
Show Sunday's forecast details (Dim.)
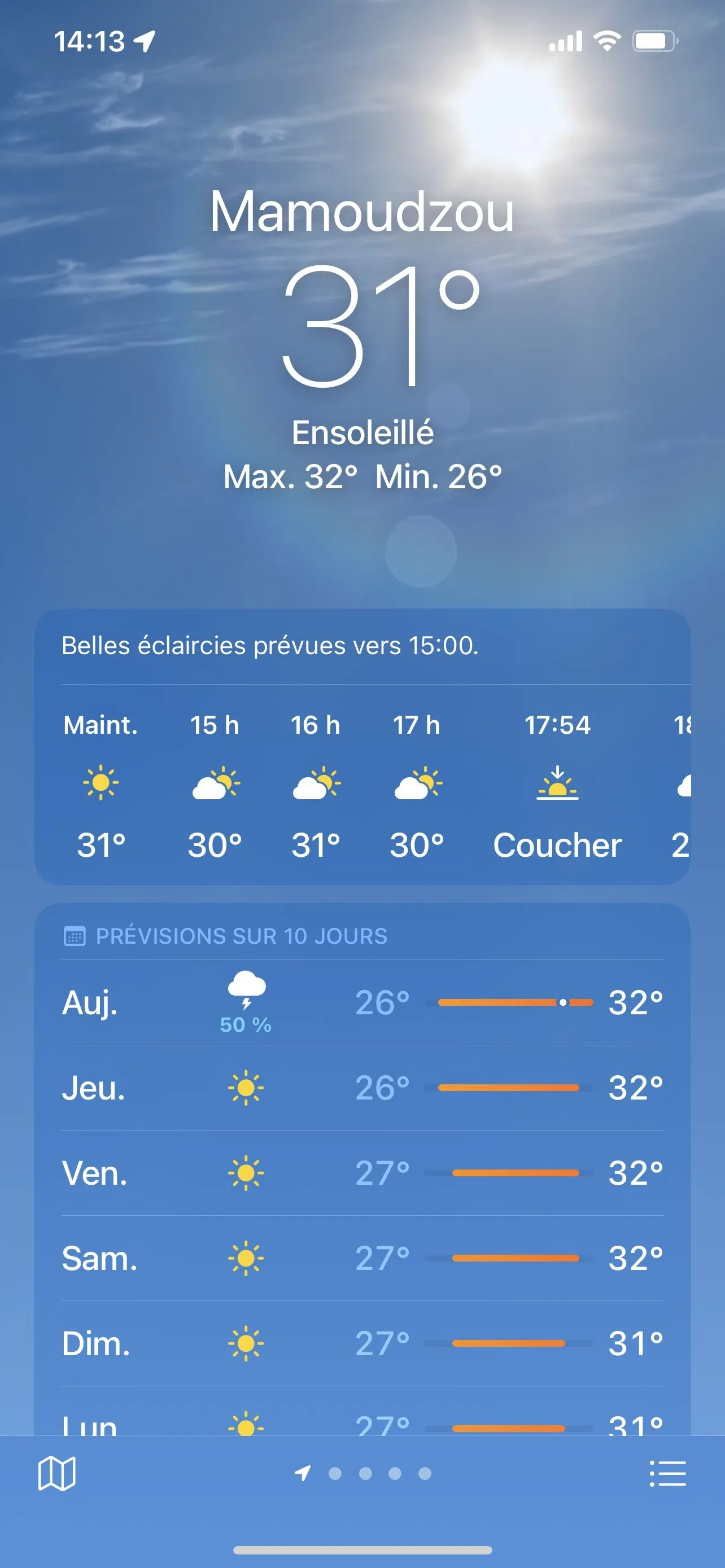(x=362, y=1343)
